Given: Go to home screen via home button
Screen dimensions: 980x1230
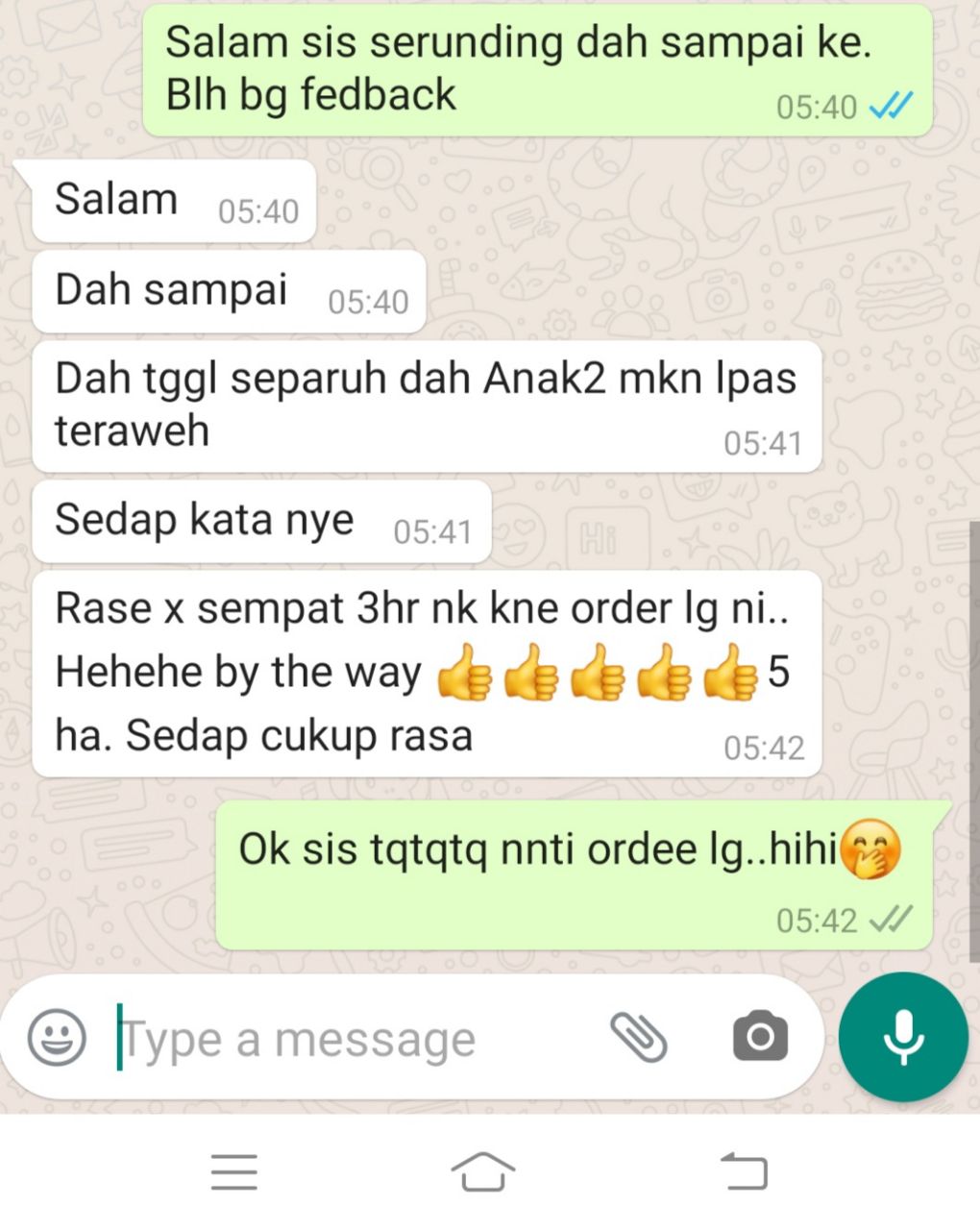Looking at the screenshot, I should [x=483, y=1171].
